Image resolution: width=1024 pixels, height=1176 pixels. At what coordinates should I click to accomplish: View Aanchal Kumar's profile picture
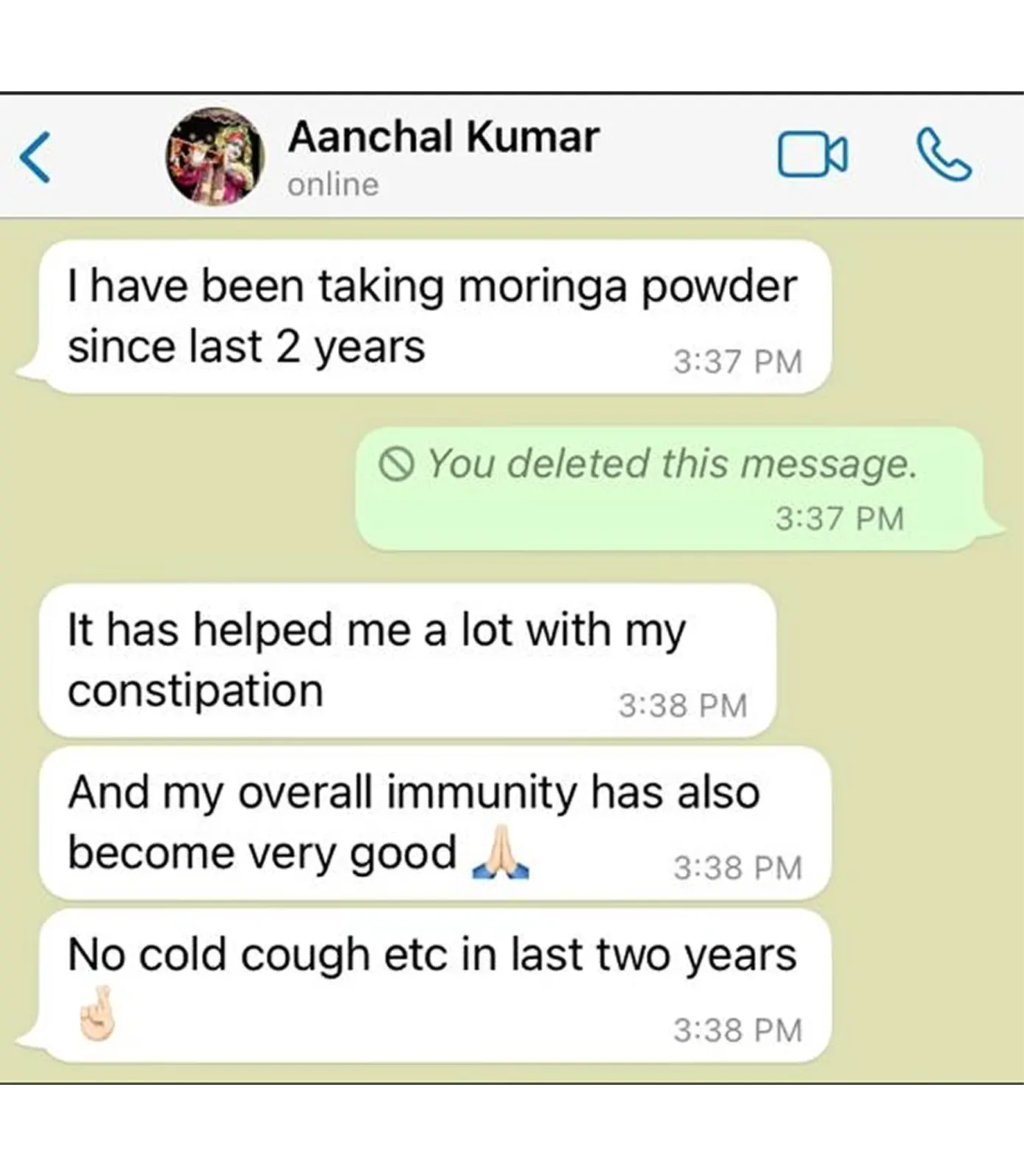tap(215, 157)
